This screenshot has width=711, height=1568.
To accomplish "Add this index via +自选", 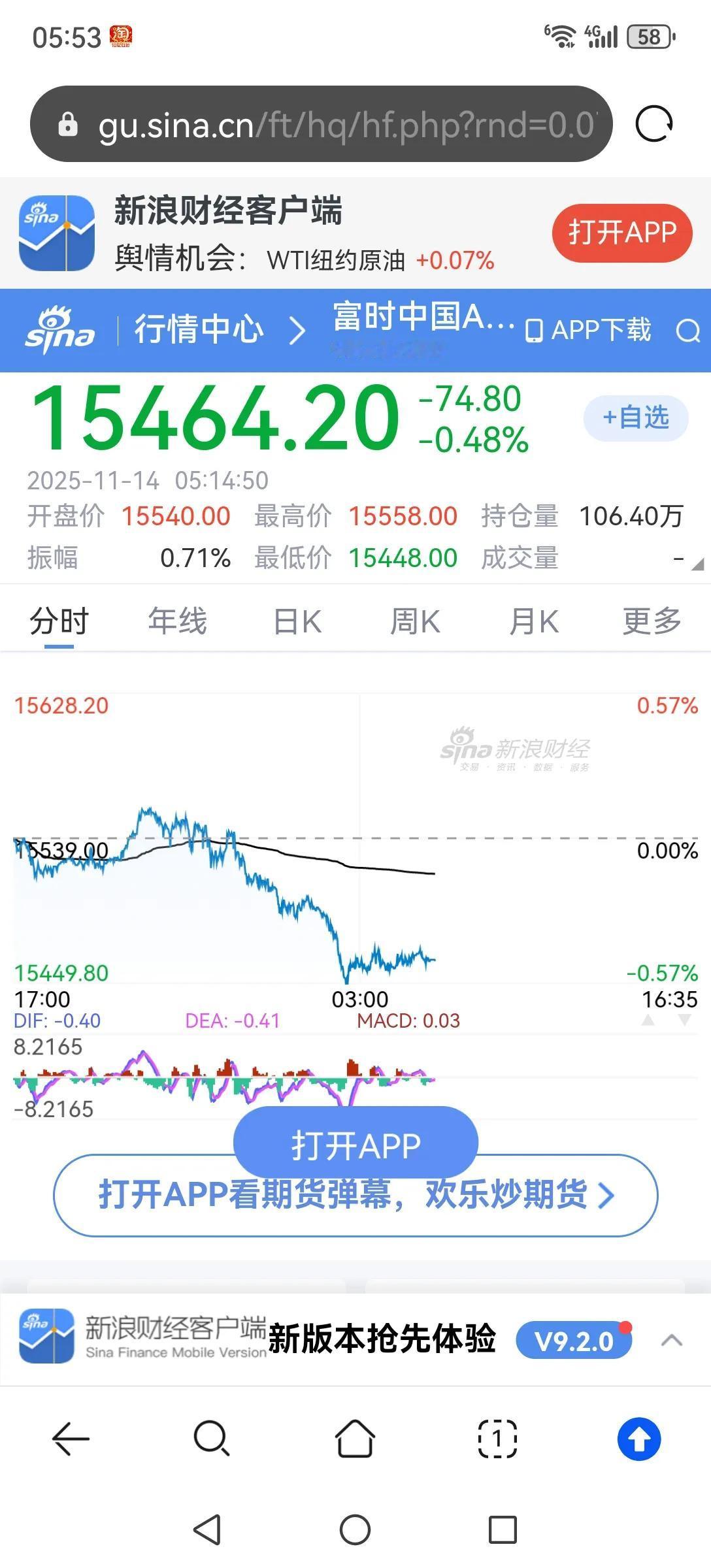I will 636,417.
